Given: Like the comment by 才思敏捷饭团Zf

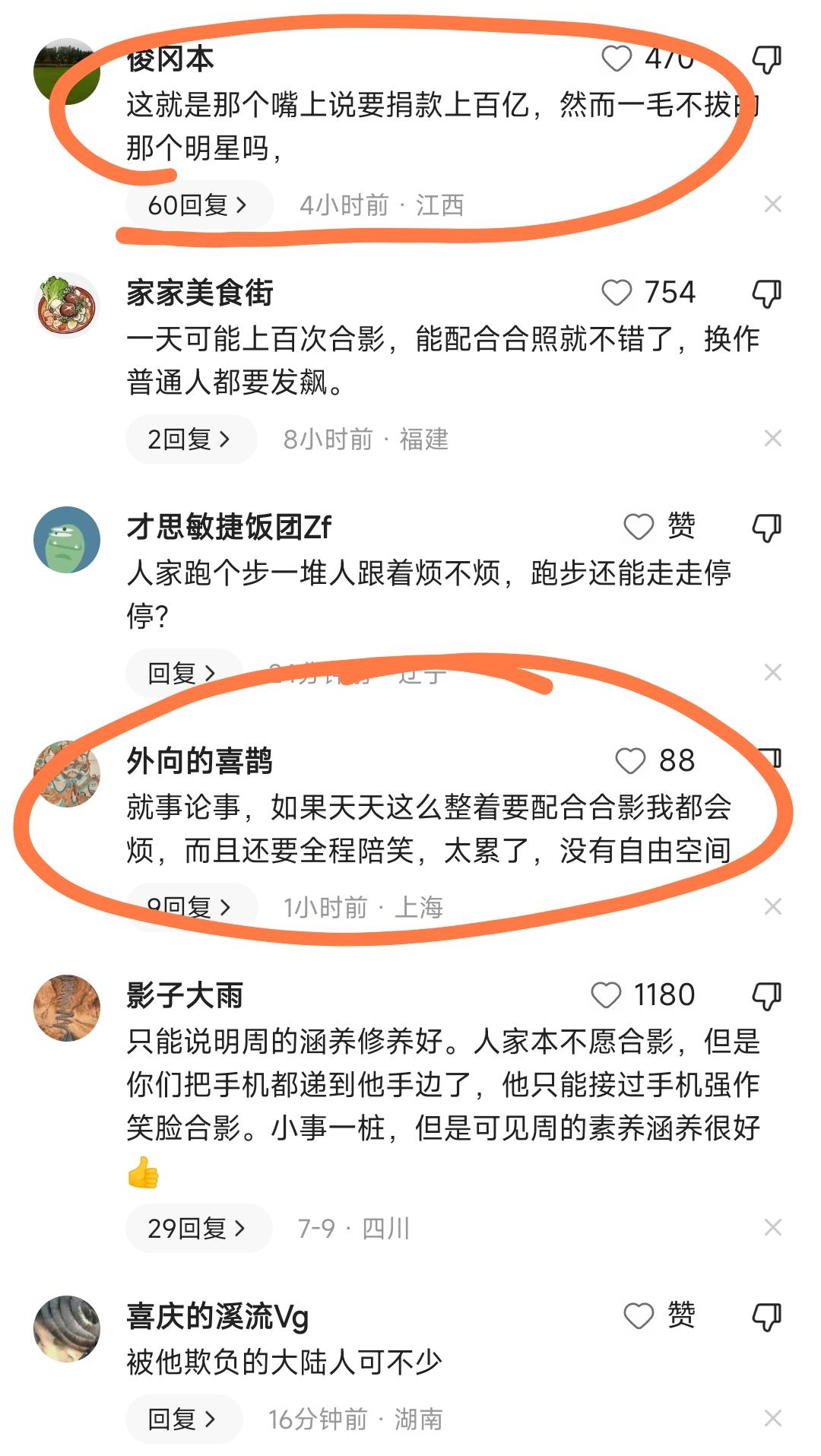Looking at the screenshot, I should pos(639,526).
